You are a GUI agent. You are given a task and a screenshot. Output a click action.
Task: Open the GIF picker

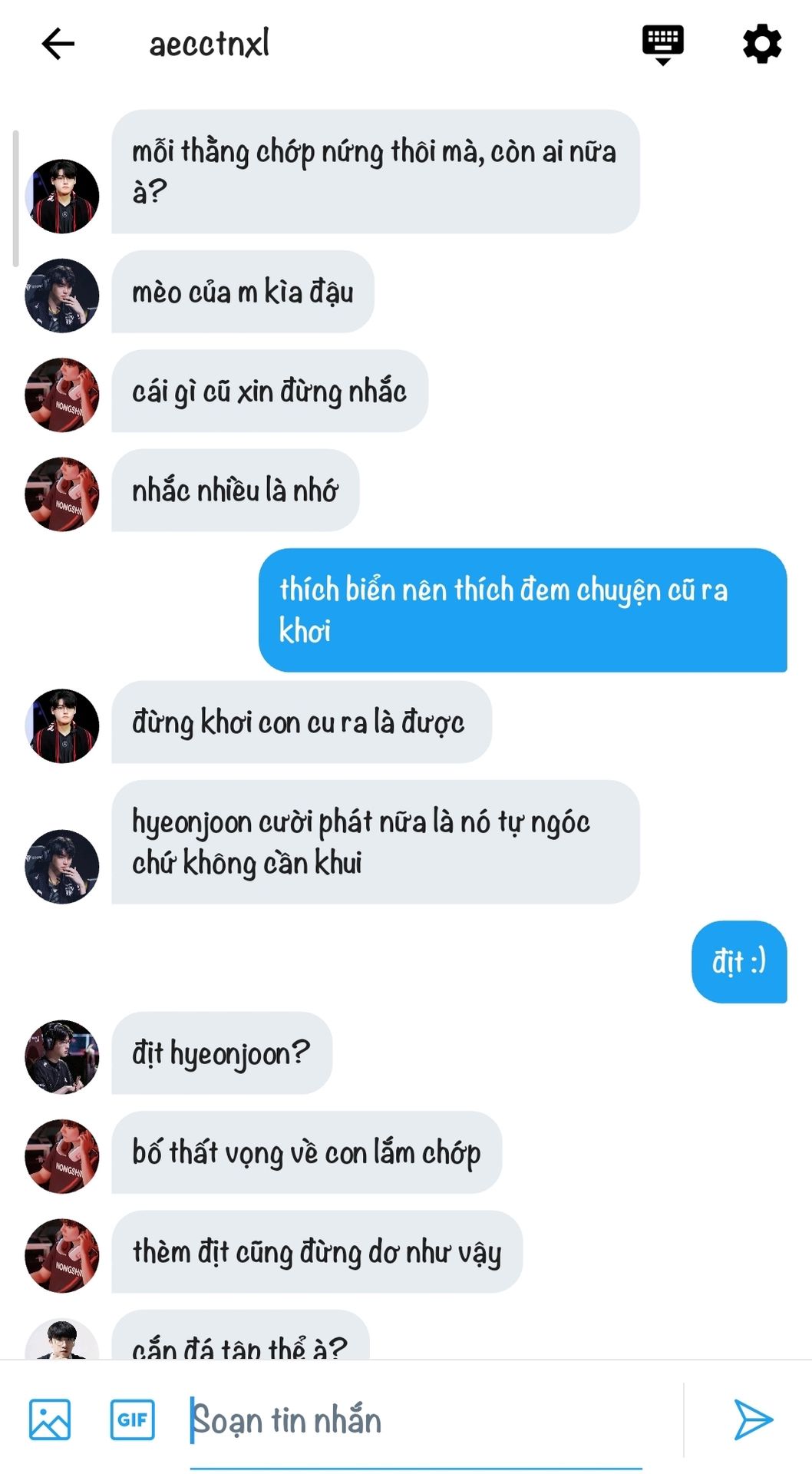(x=132, y=1419)
